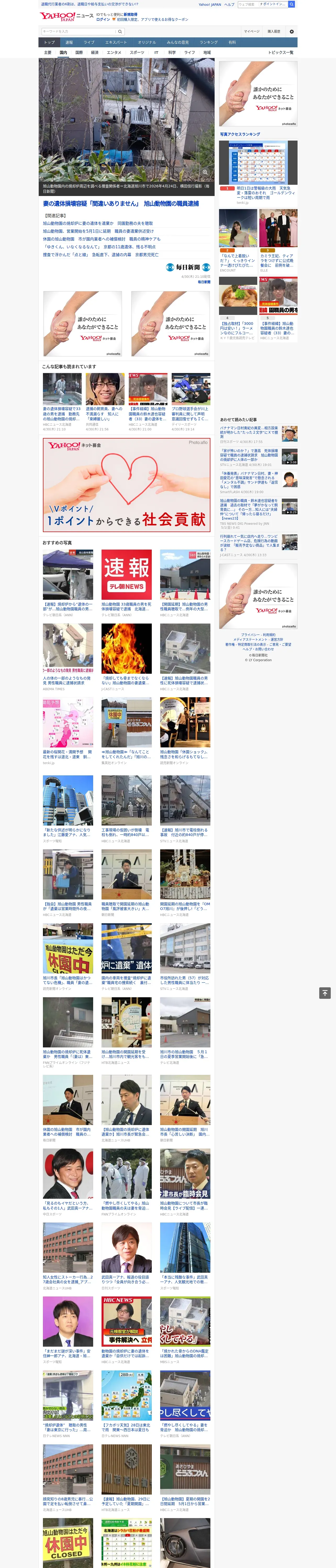Select the 国際 category

click(x=79, y=52)
